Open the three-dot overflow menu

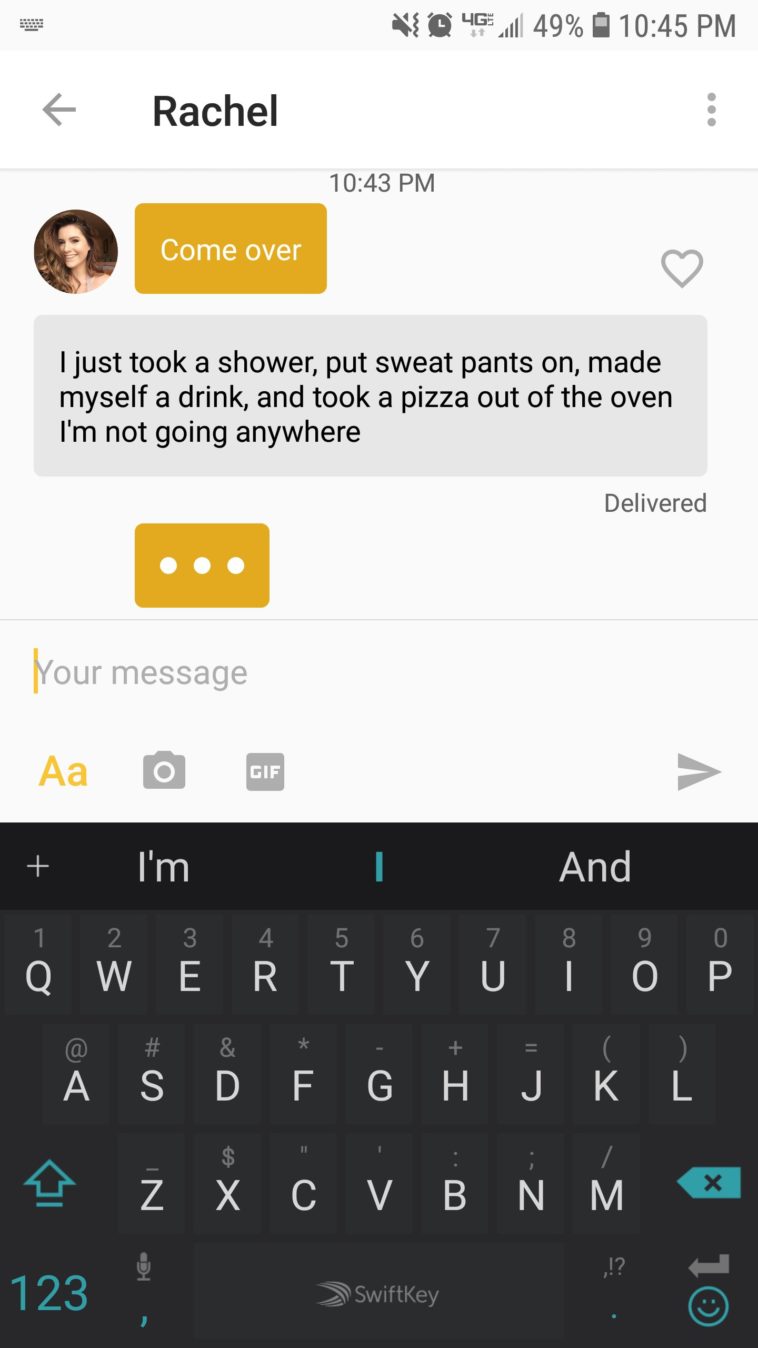(x=711, y=110)
